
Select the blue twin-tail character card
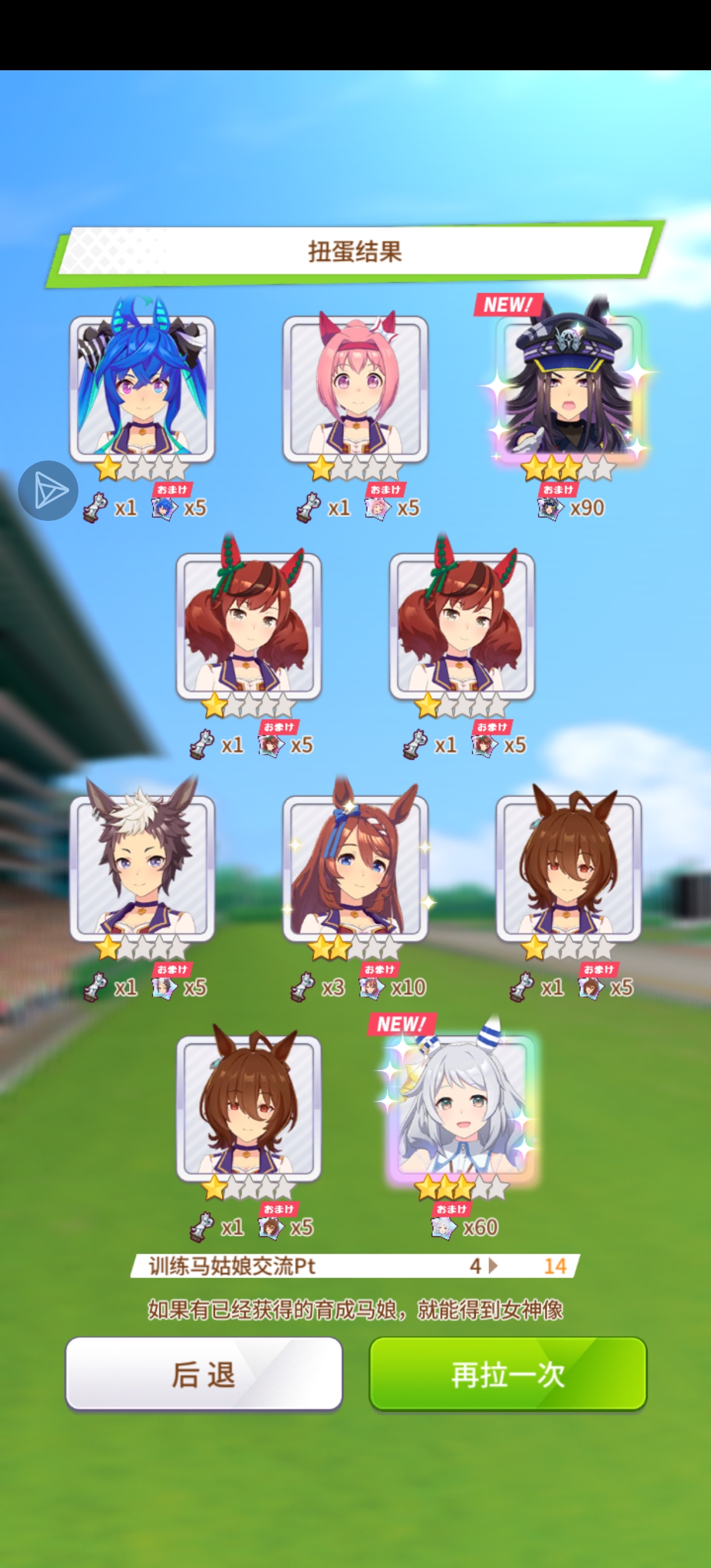tap(142, 389)
